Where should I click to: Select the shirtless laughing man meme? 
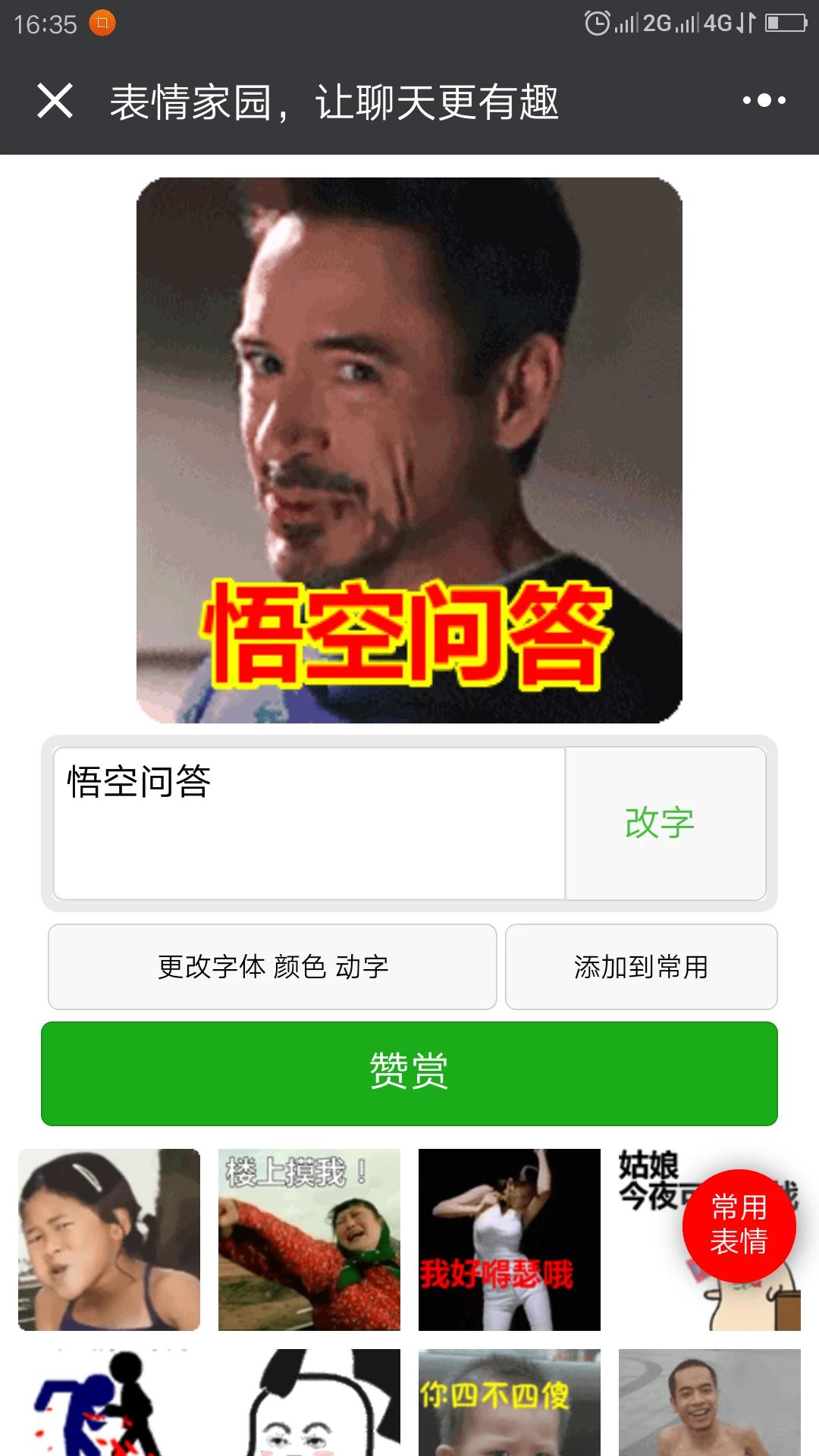point(710,1402)
